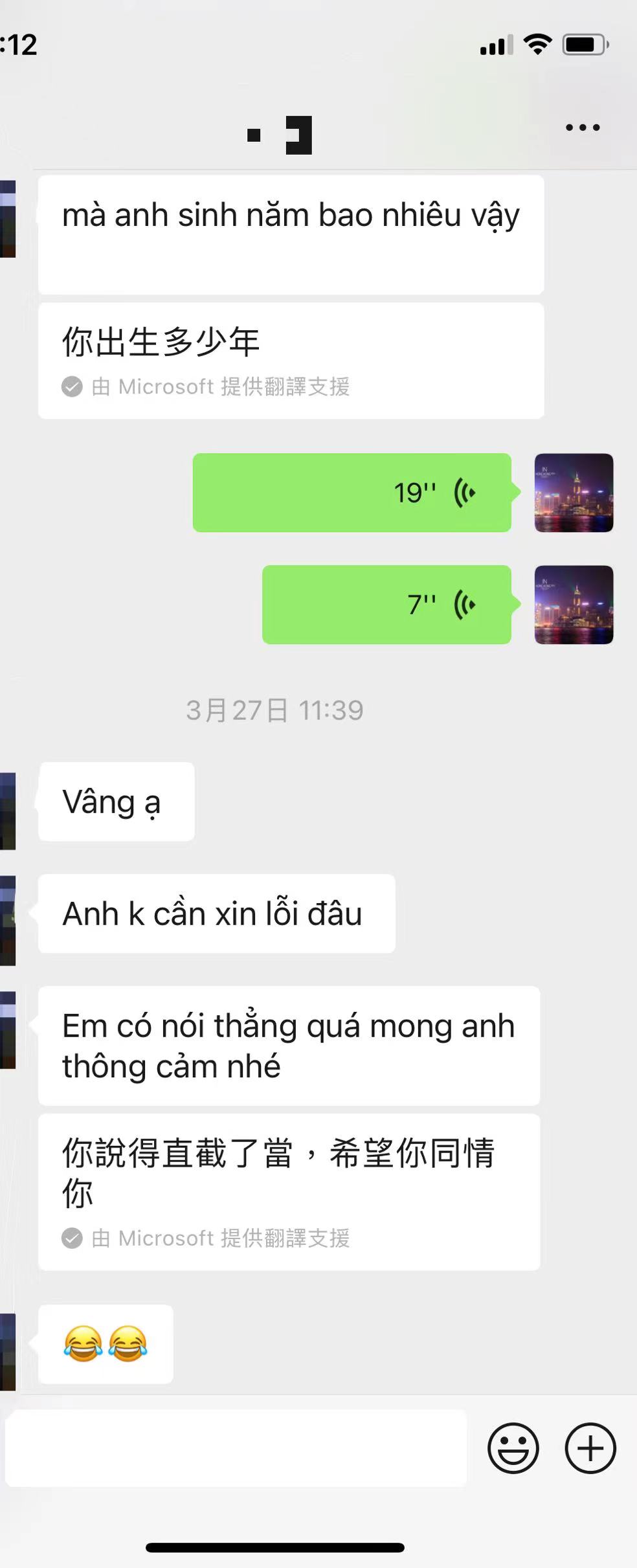Viewport: 637px width, 1568px height.
Task: Tap your skyline avatar beside the 19'' voice
Action: tap(574, 493)
